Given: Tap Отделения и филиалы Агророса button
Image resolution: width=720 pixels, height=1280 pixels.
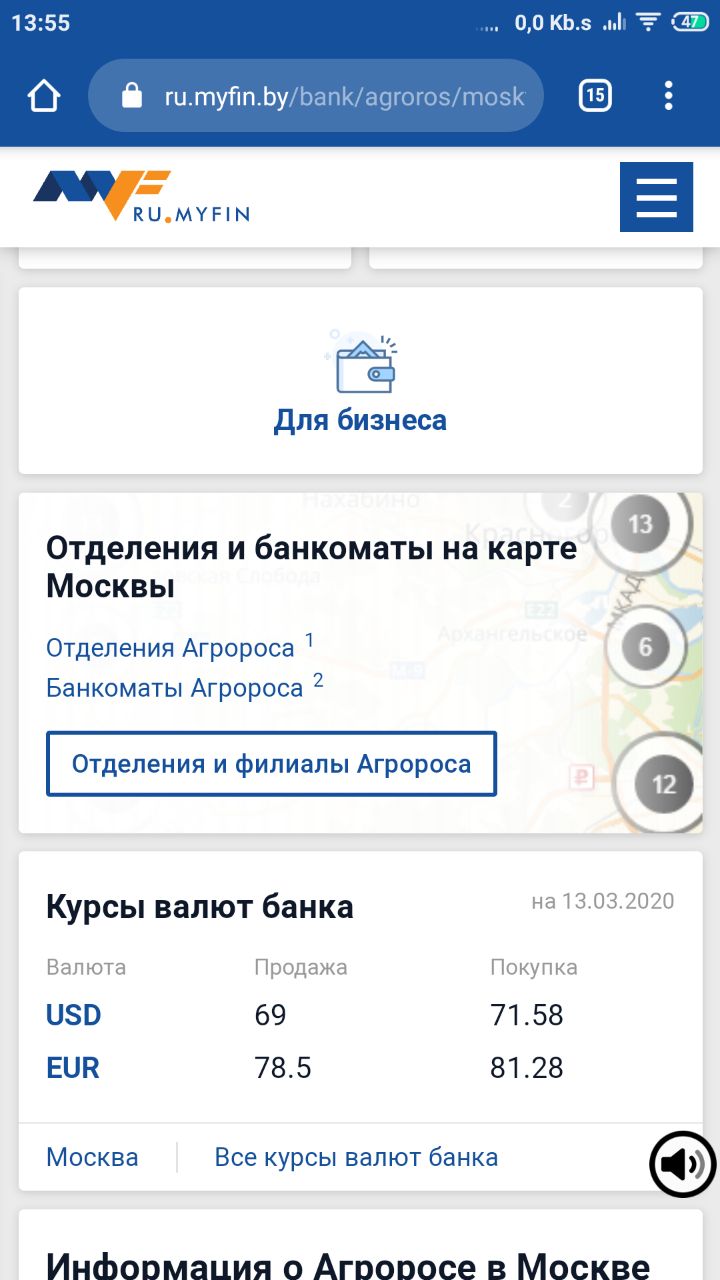Looking at the screenshot, I should [x=271, y=765].
